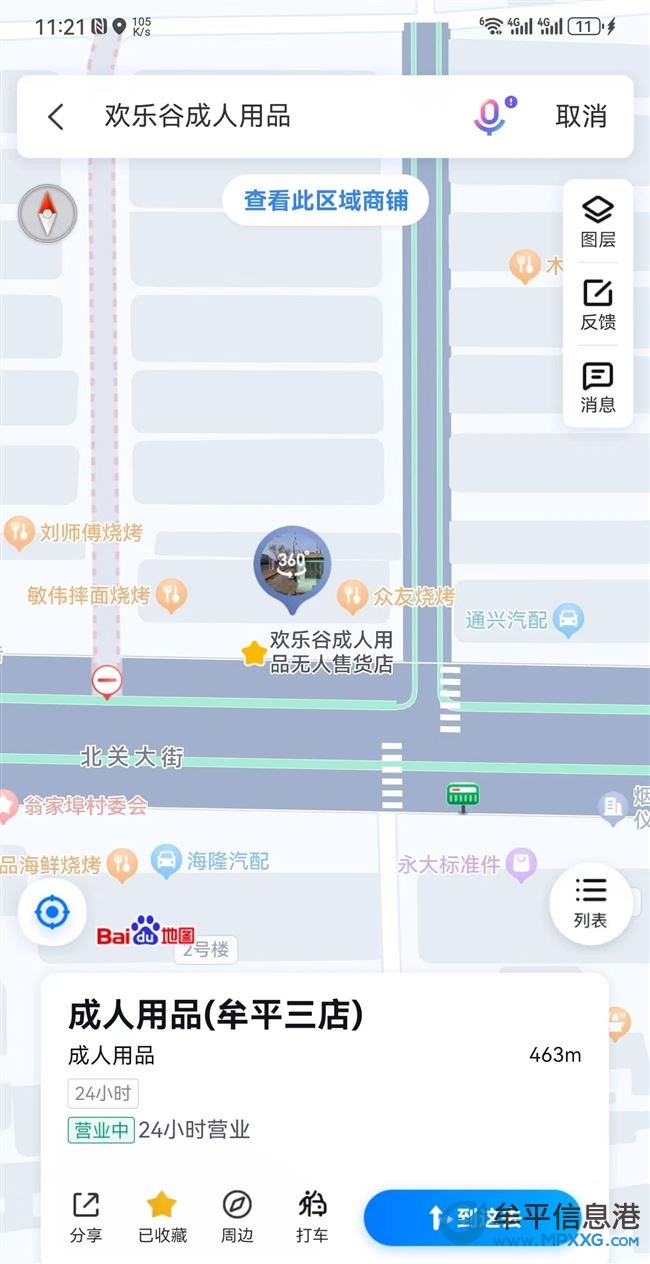Viewport: 650px width, 1264px height.
Task: Center the map on my location
Action: 52,912
